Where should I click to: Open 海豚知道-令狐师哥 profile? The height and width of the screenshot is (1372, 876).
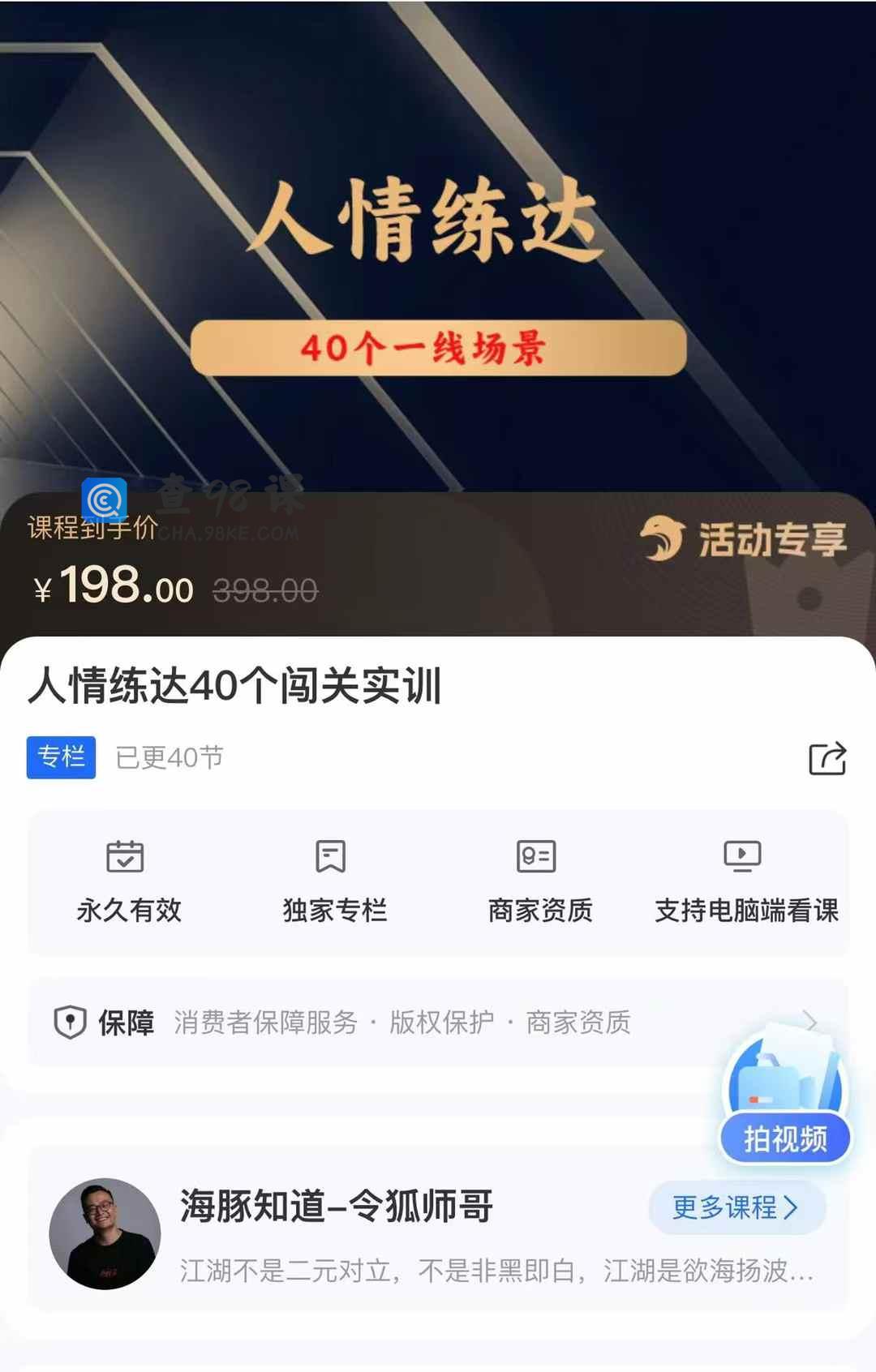pyautogui.click(x=335, y=1206)
